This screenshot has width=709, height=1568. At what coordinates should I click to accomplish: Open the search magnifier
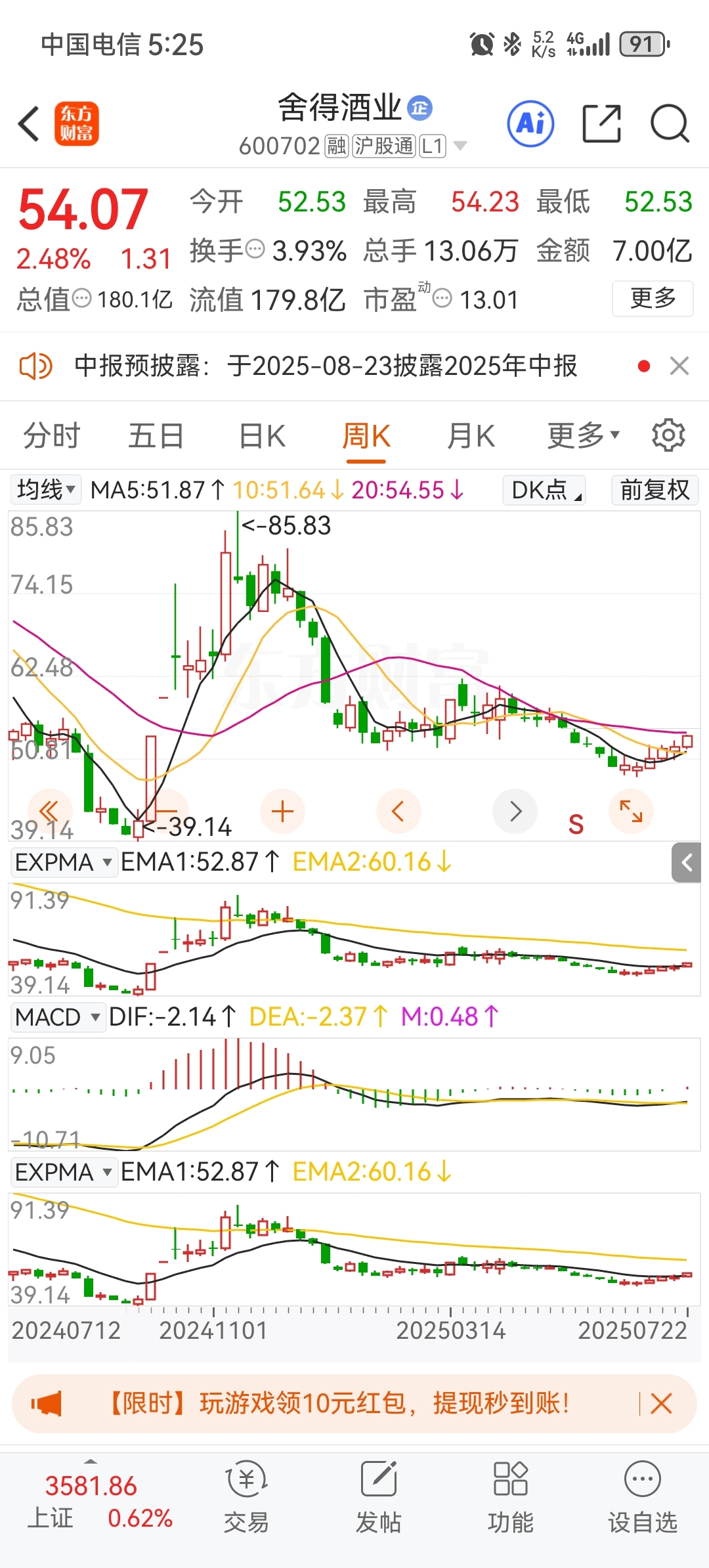click(x=670, y=123)
